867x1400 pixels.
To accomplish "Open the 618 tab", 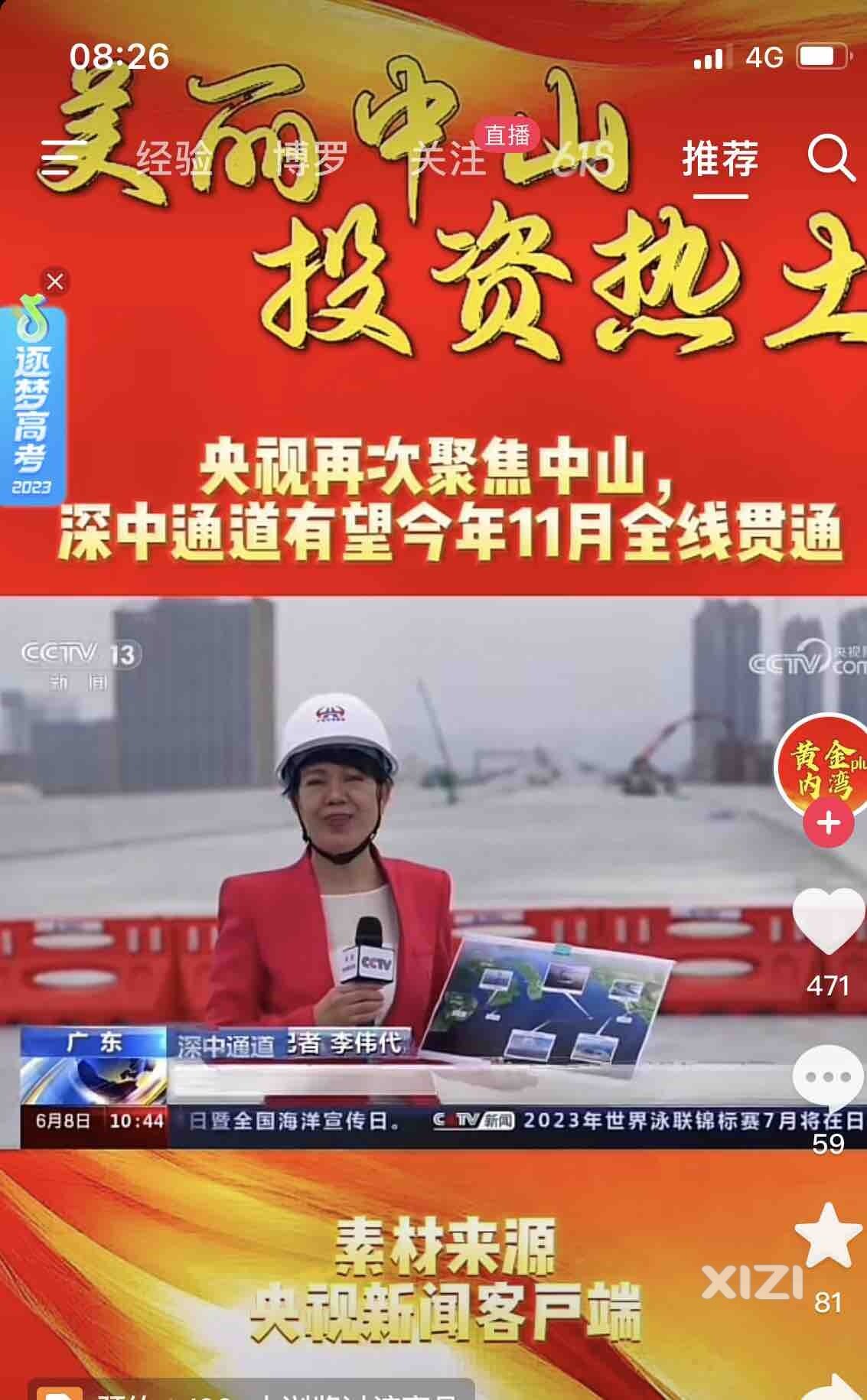I will click(583, 158).
